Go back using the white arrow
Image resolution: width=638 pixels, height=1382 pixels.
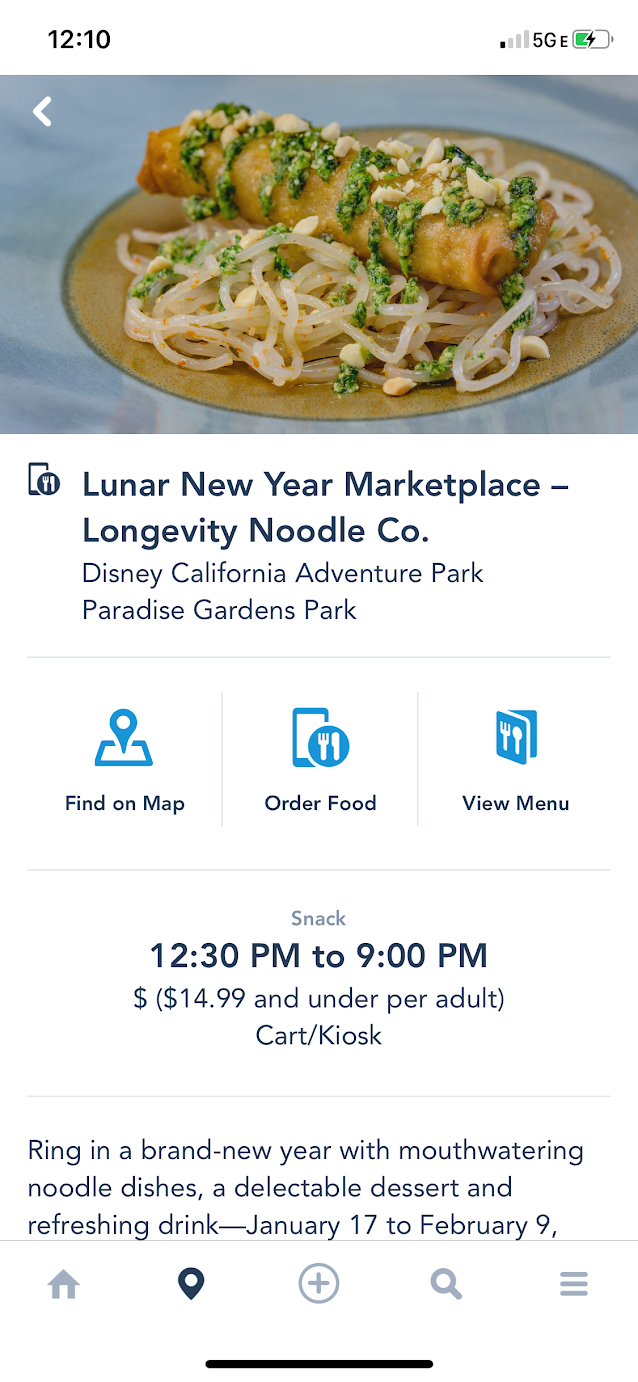pyautogui.click(x=42, y=111)
